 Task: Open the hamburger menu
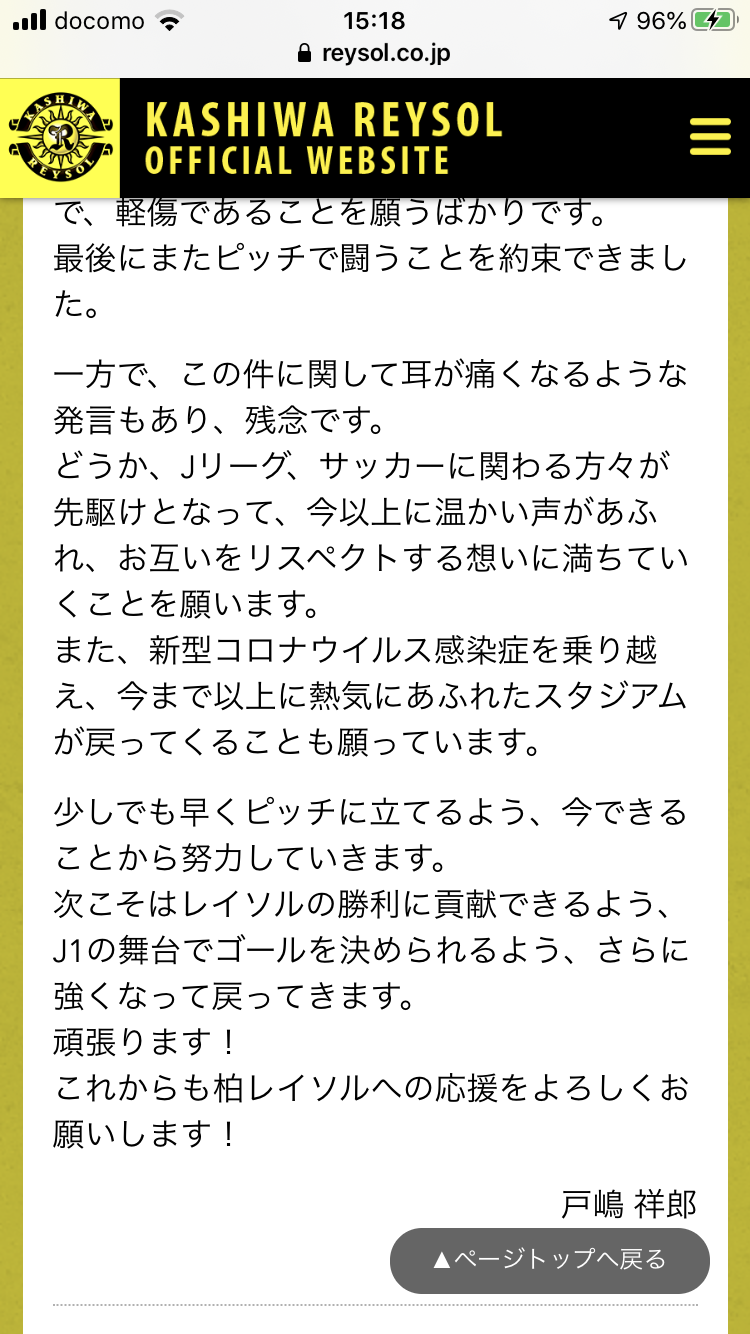[710, 137]
